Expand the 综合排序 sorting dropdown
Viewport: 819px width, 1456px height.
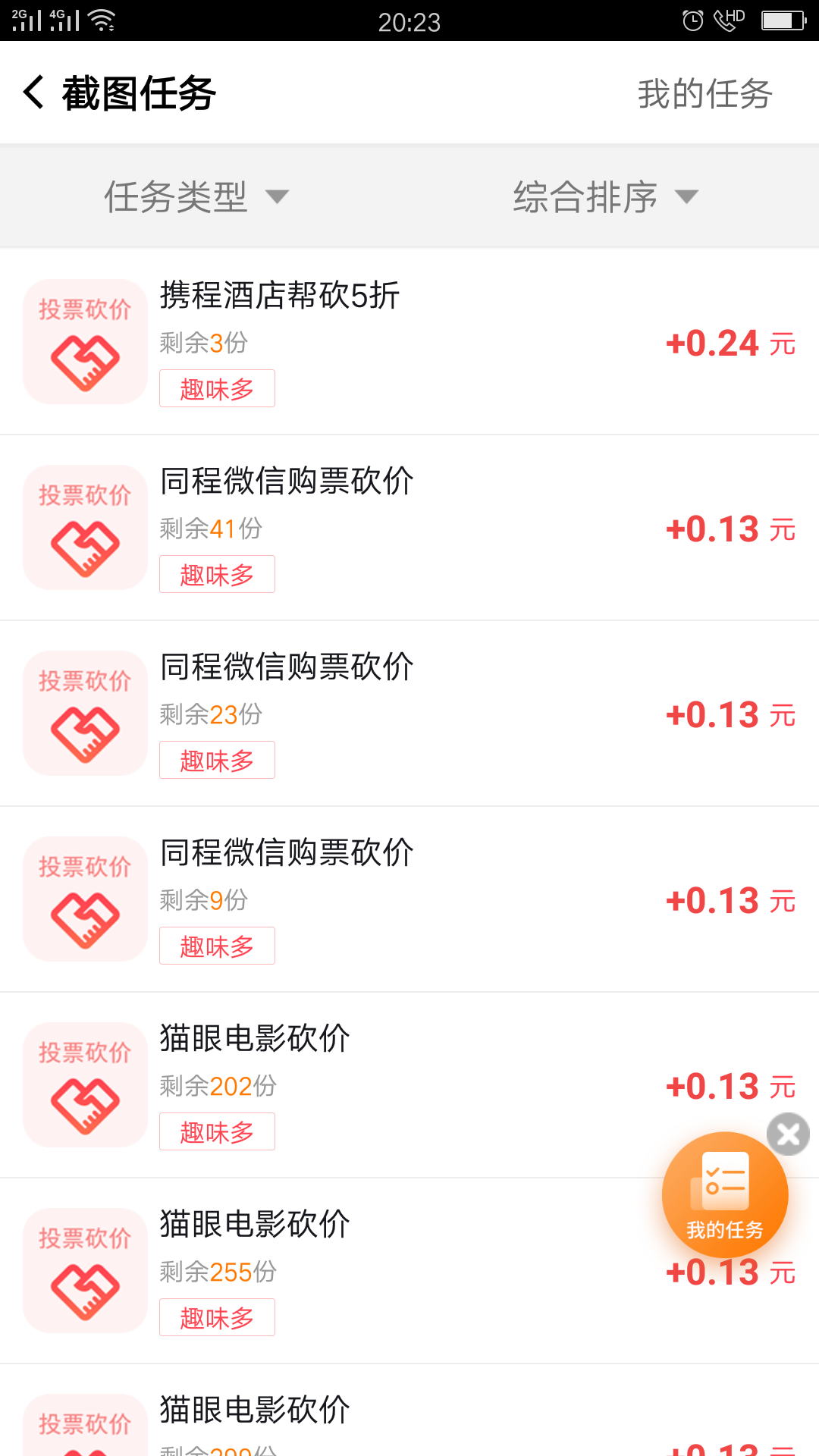[x=605, y=197]
